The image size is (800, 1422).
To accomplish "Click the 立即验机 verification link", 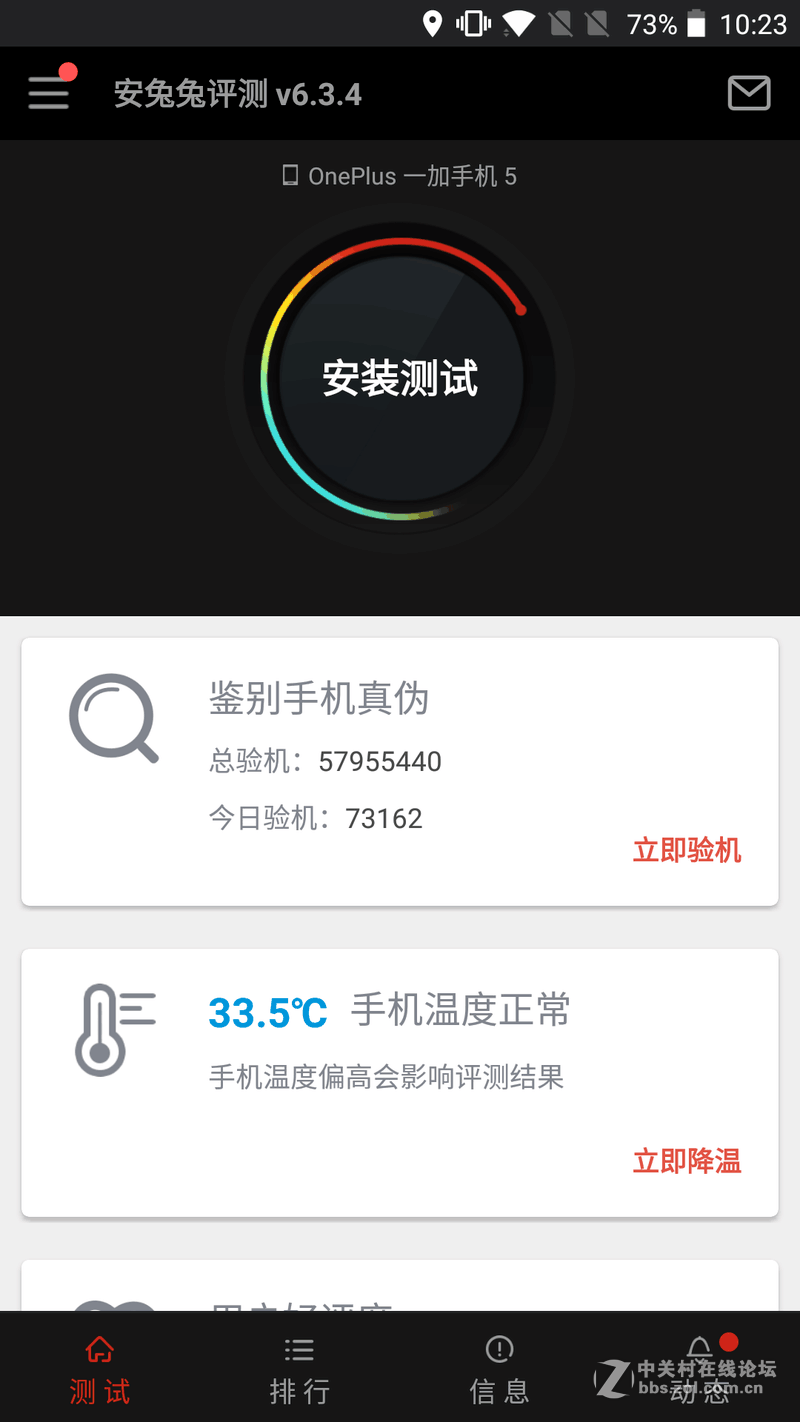I will pos(686,851).
